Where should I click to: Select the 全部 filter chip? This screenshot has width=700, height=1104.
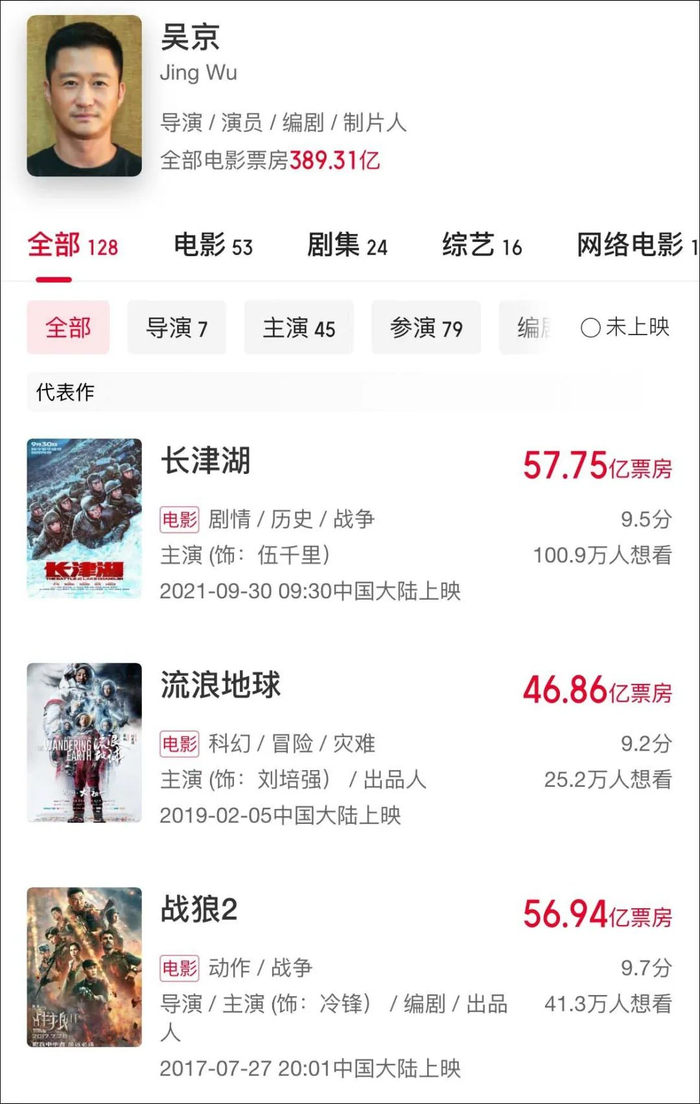[68, 327]
